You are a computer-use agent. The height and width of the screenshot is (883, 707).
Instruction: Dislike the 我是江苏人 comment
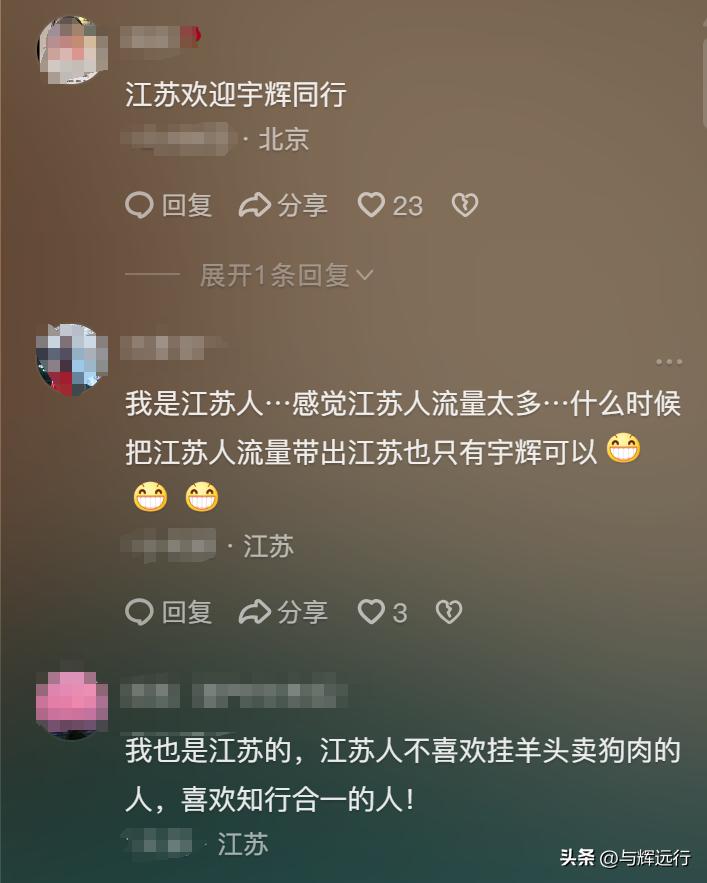tap(448, 612)
